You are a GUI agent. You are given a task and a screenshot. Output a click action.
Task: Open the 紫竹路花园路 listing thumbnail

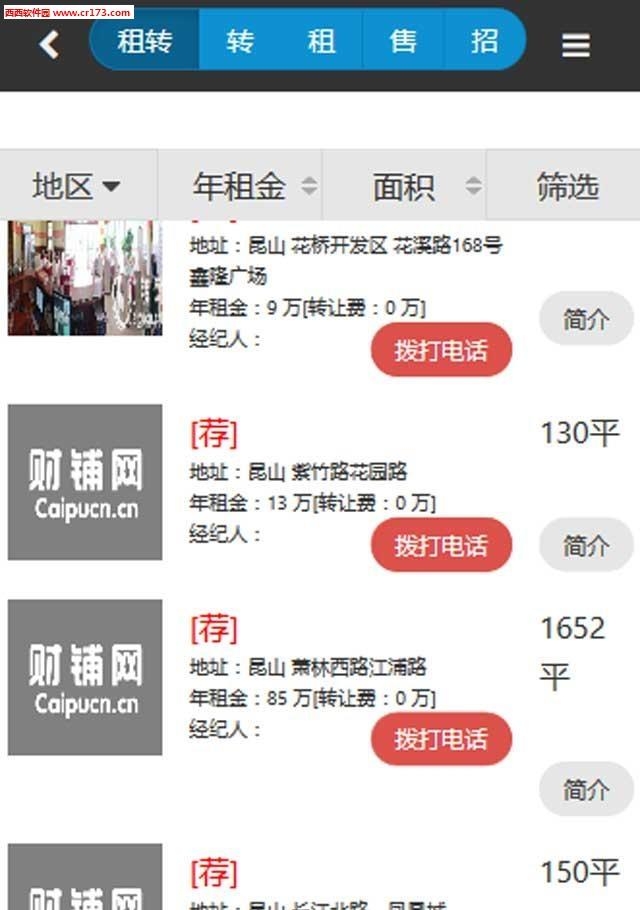tap(85, 482)
